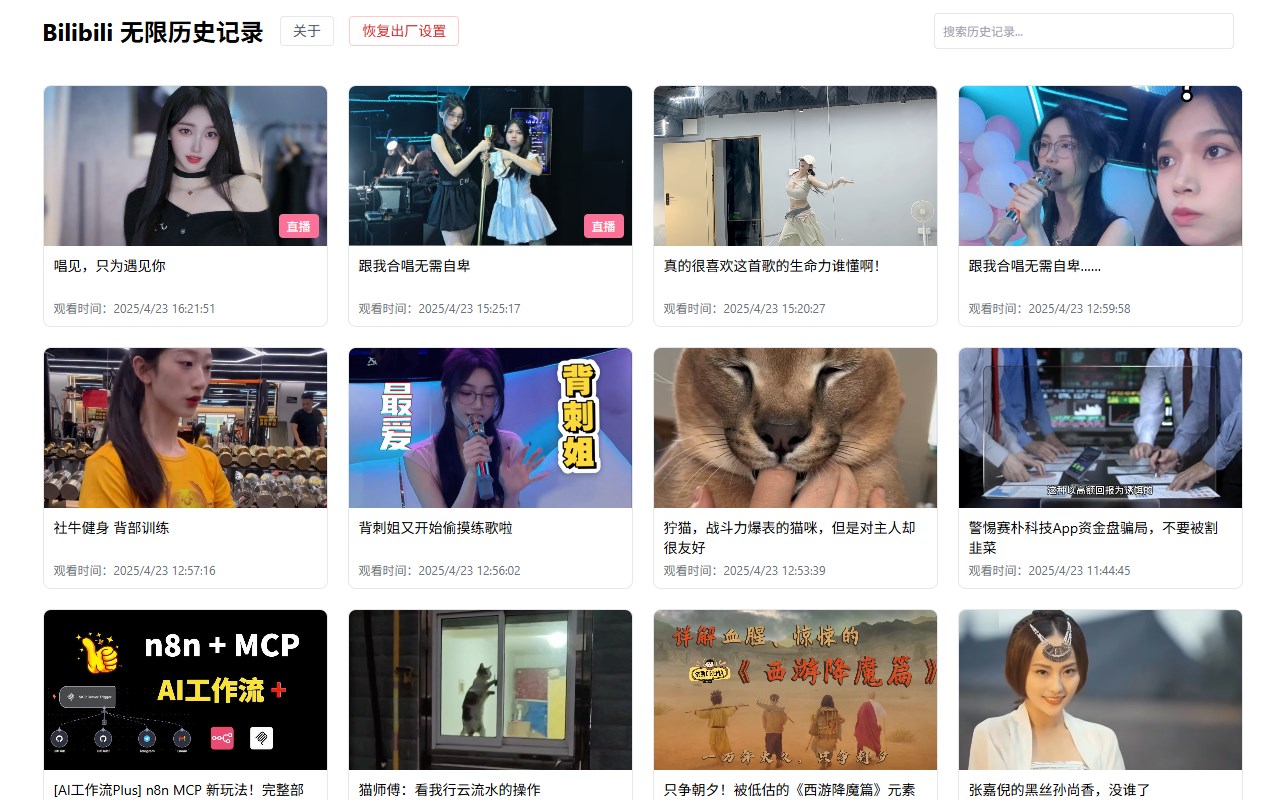Open the 狞猫 cat video card
This screenshot has width=1280, height=800.
click(x=795, y=428)
